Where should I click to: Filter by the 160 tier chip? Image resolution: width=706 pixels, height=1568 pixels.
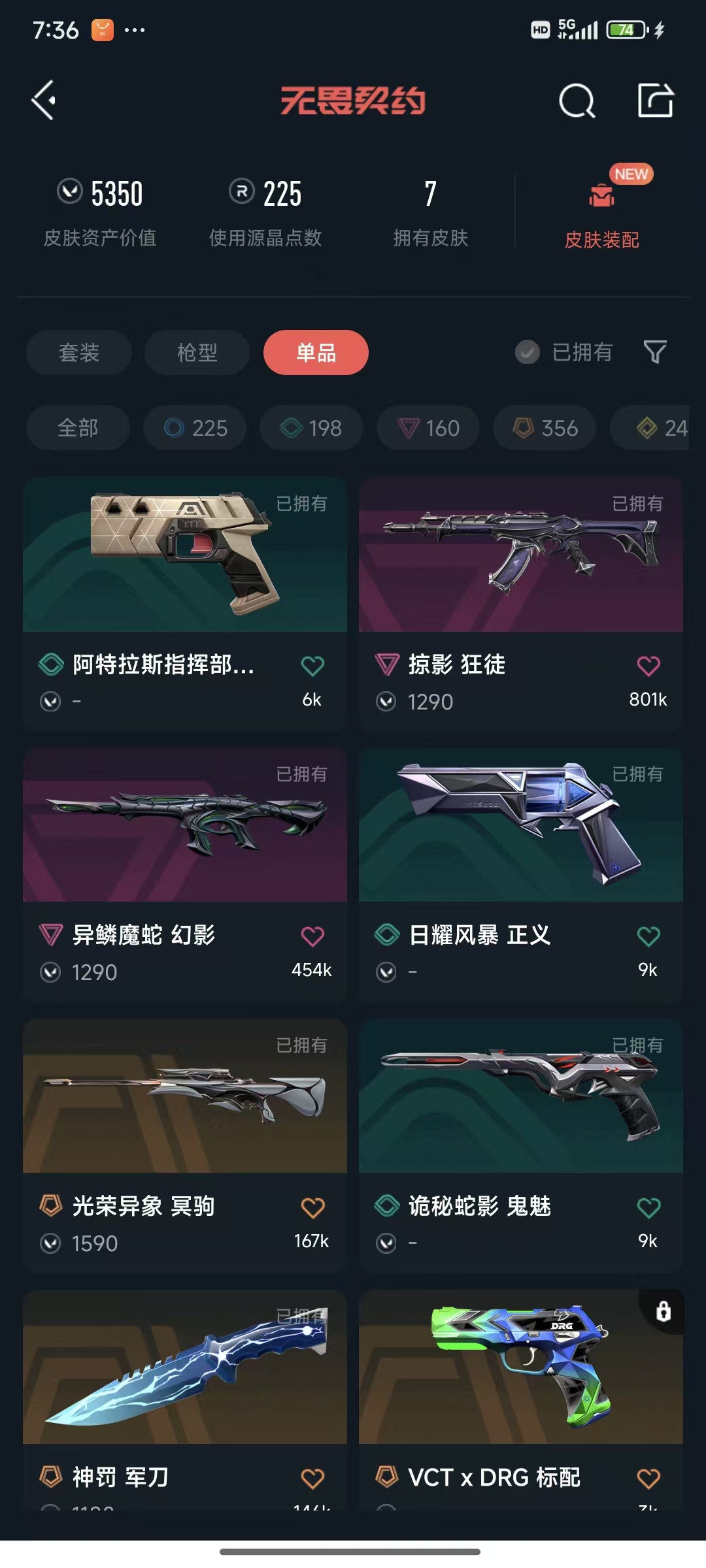(428, 429)
